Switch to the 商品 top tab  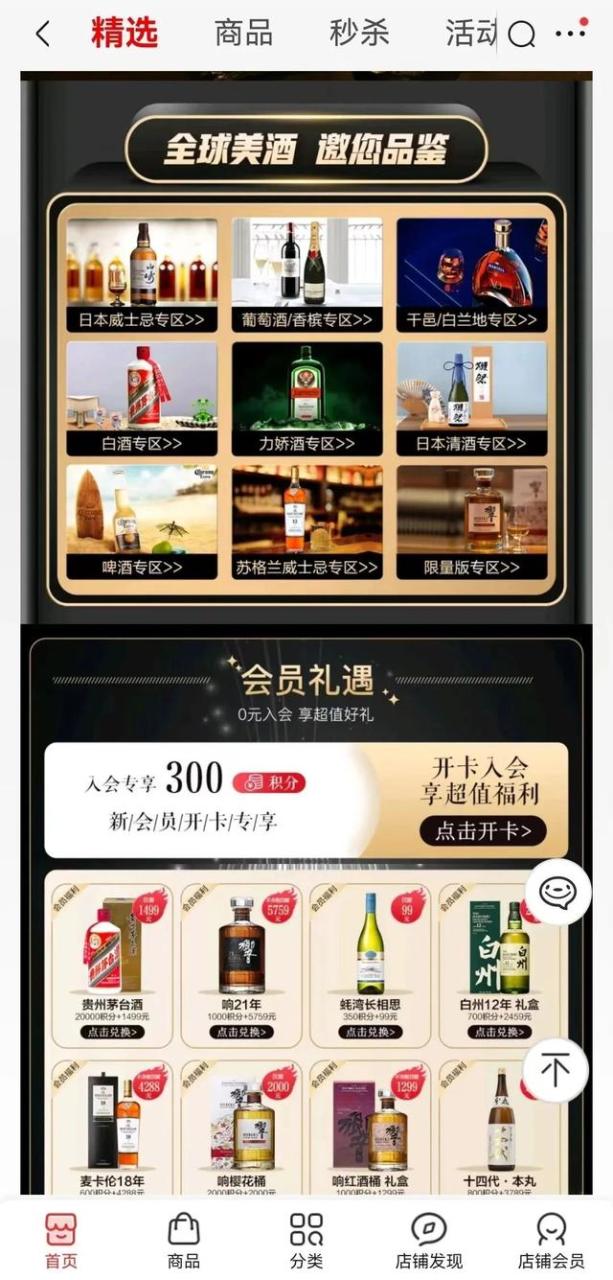click(243, 33)
